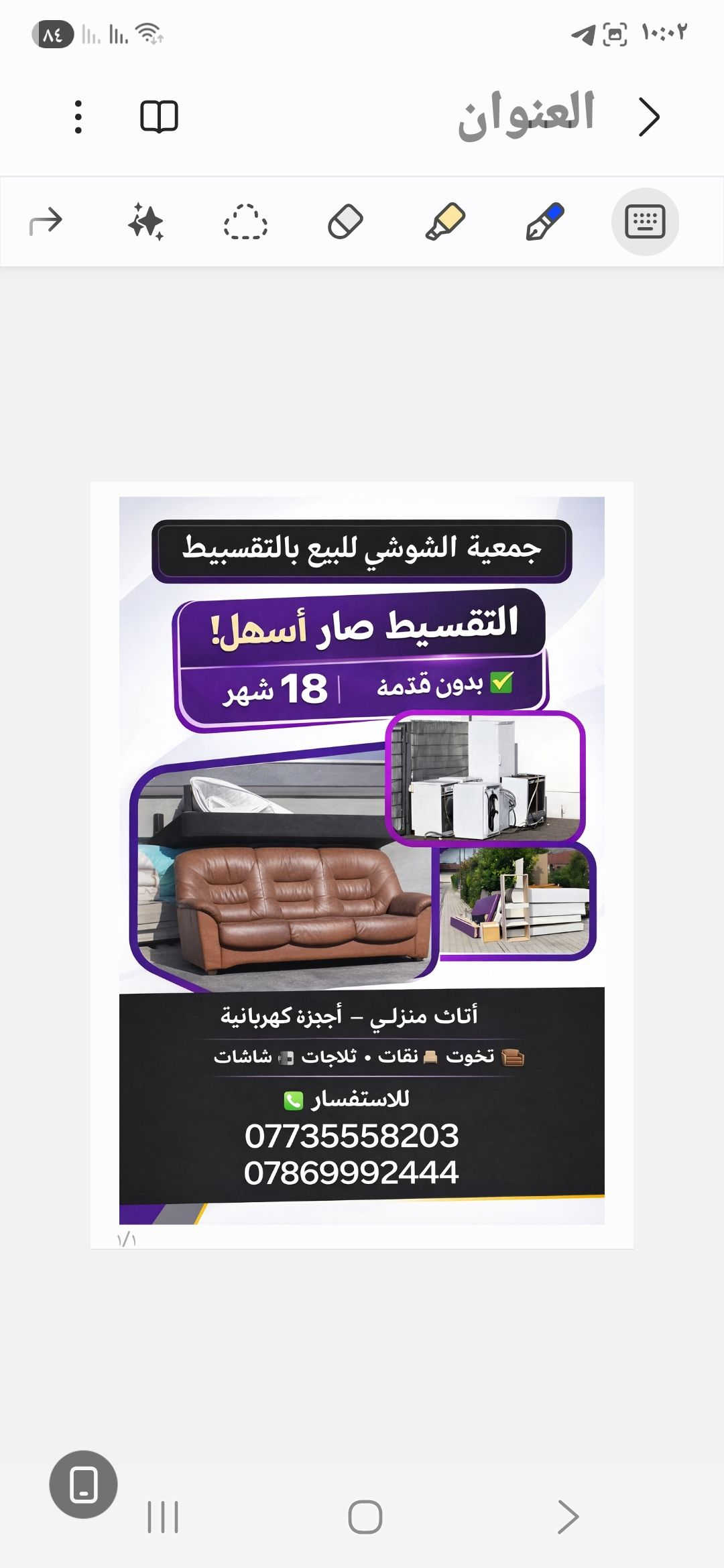Go to the home screen

pyautogui.click(x=365, y=1517)
